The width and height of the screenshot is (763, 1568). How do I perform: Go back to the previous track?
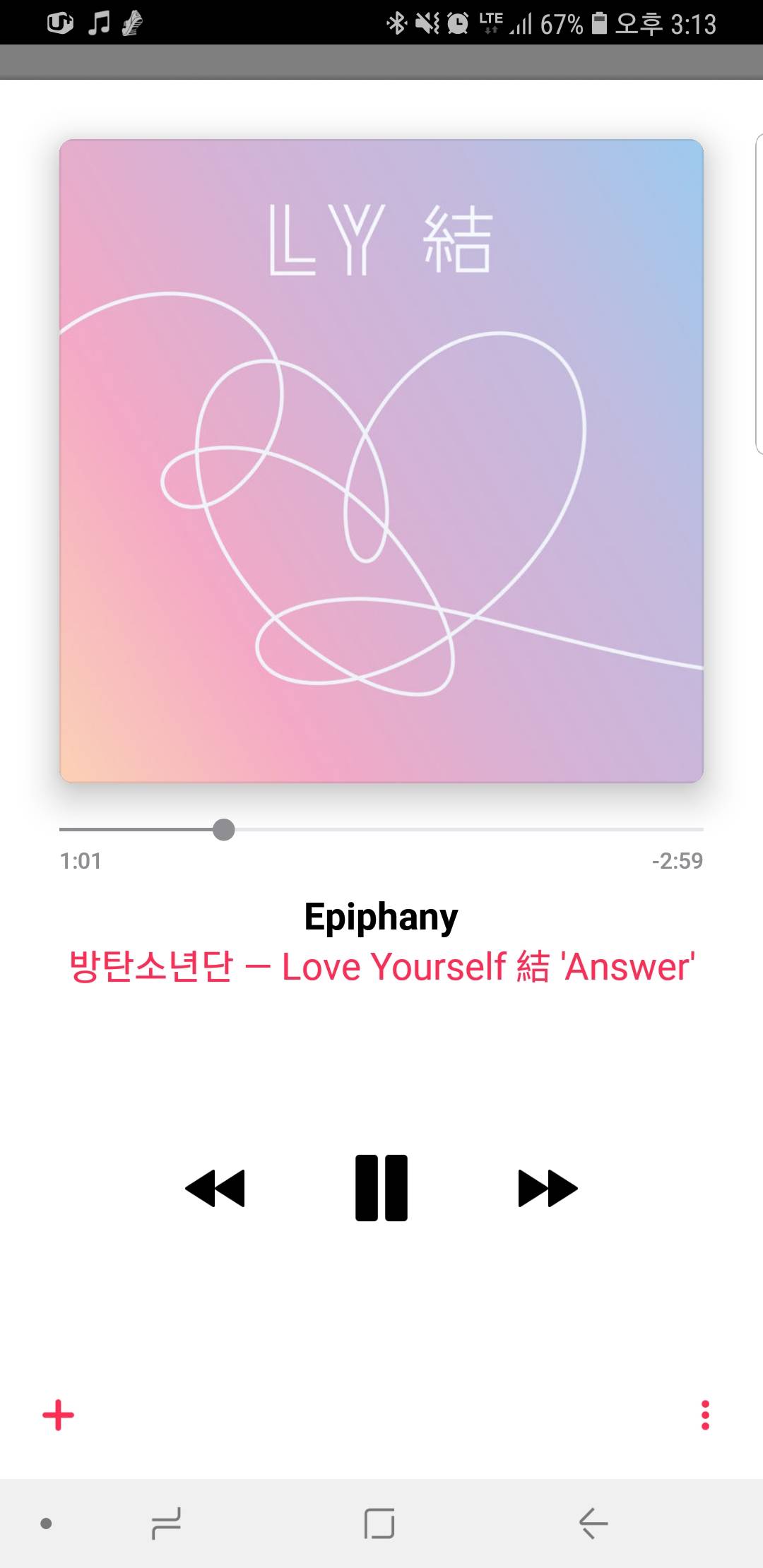[x=215, y=1188]
